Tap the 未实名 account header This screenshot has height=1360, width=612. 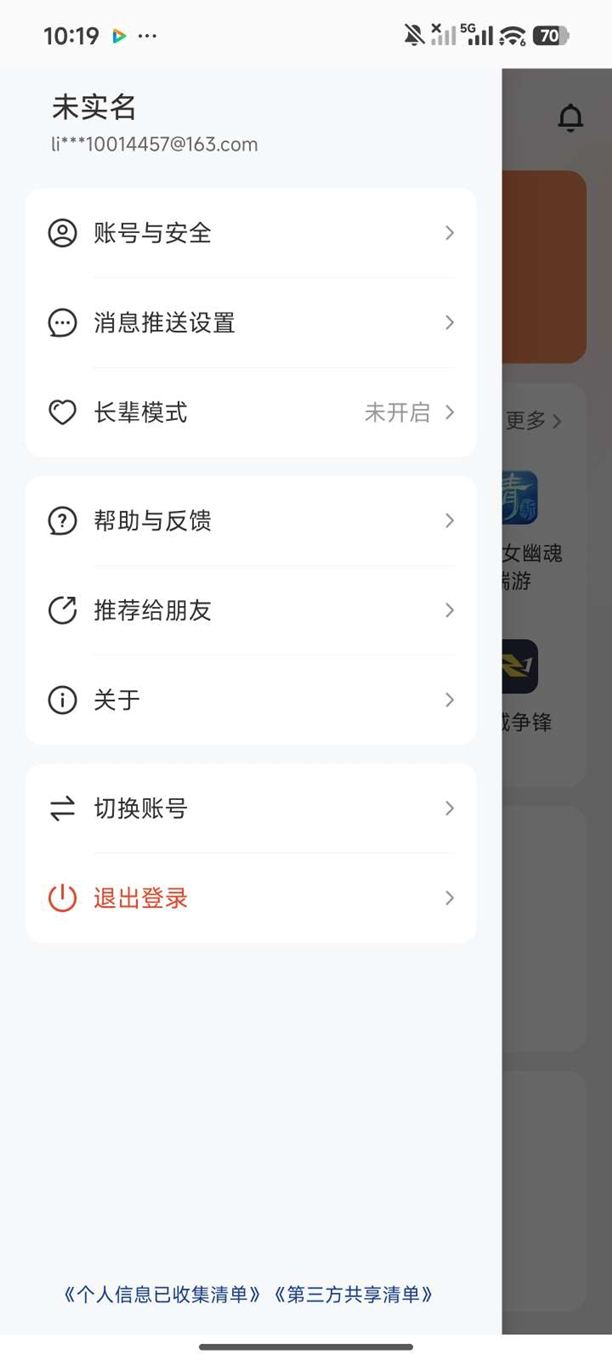click(94, 107)
